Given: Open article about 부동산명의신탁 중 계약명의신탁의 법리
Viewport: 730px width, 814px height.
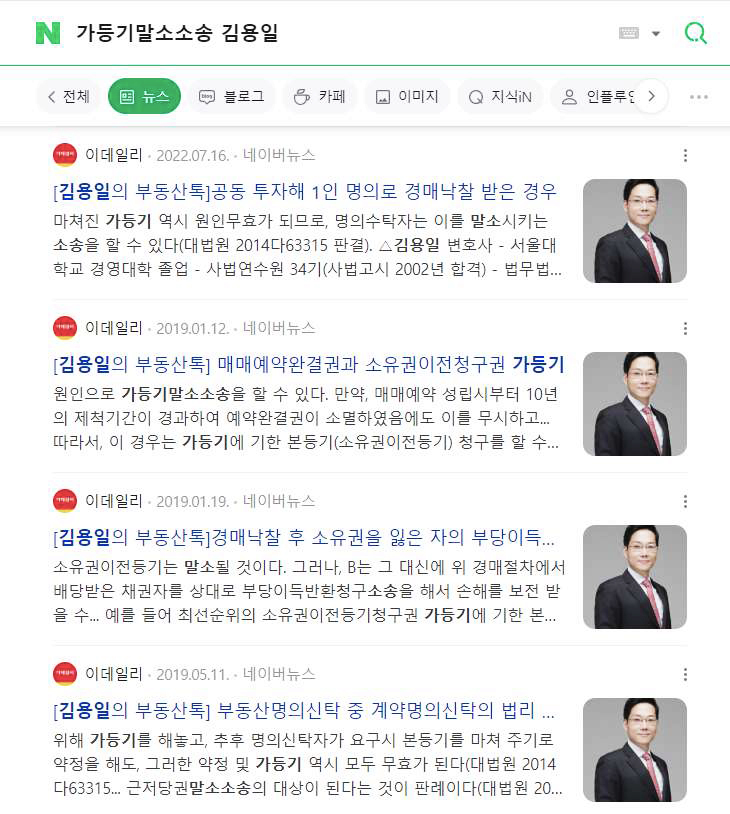Looking at the screenshot, I should tap(304, 711).
